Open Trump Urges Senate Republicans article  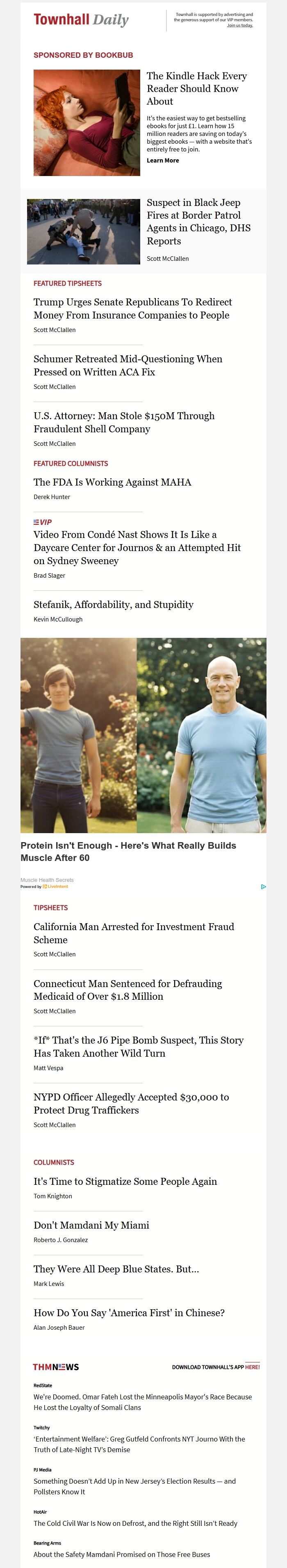tap(132, 309)
